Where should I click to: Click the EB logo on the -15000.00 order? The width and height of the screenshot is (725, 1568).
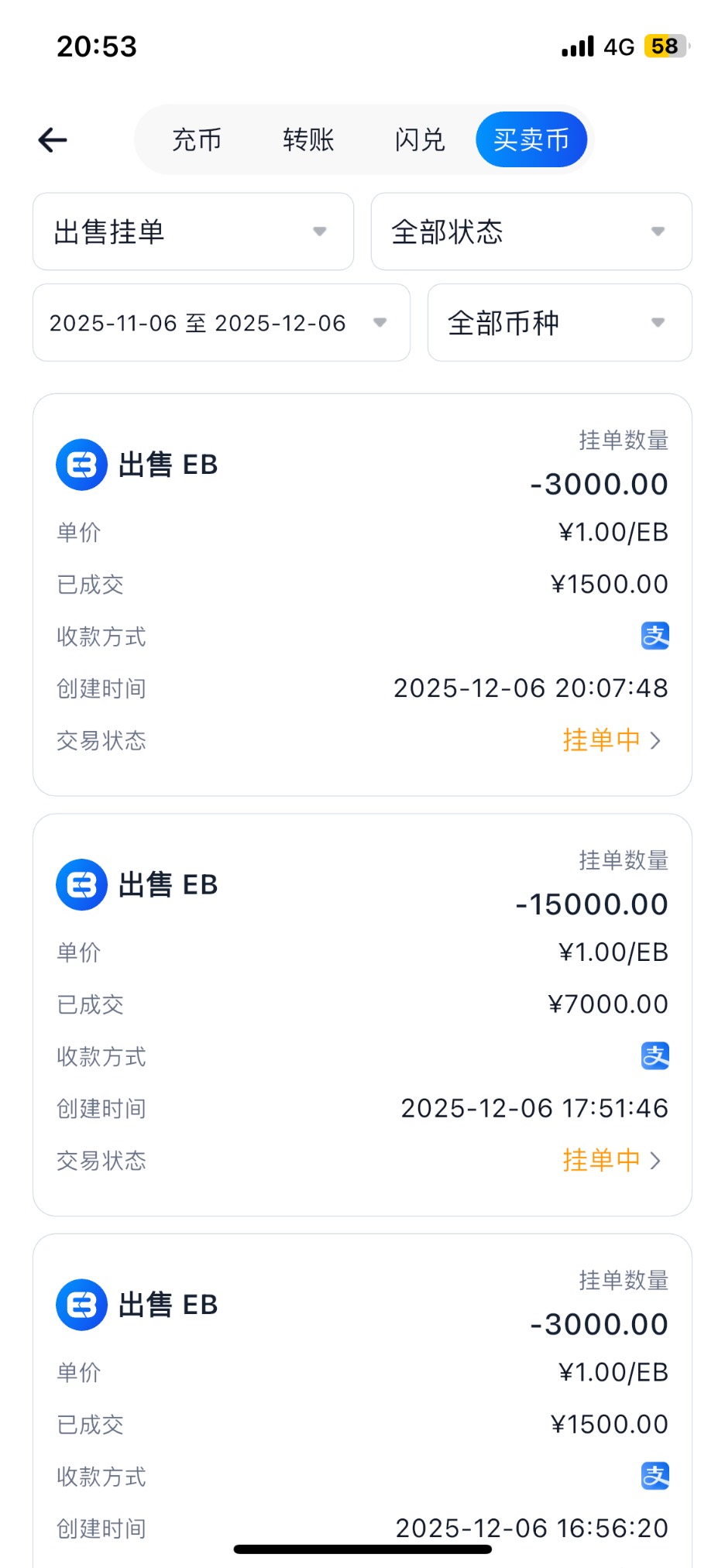(81, 884)
